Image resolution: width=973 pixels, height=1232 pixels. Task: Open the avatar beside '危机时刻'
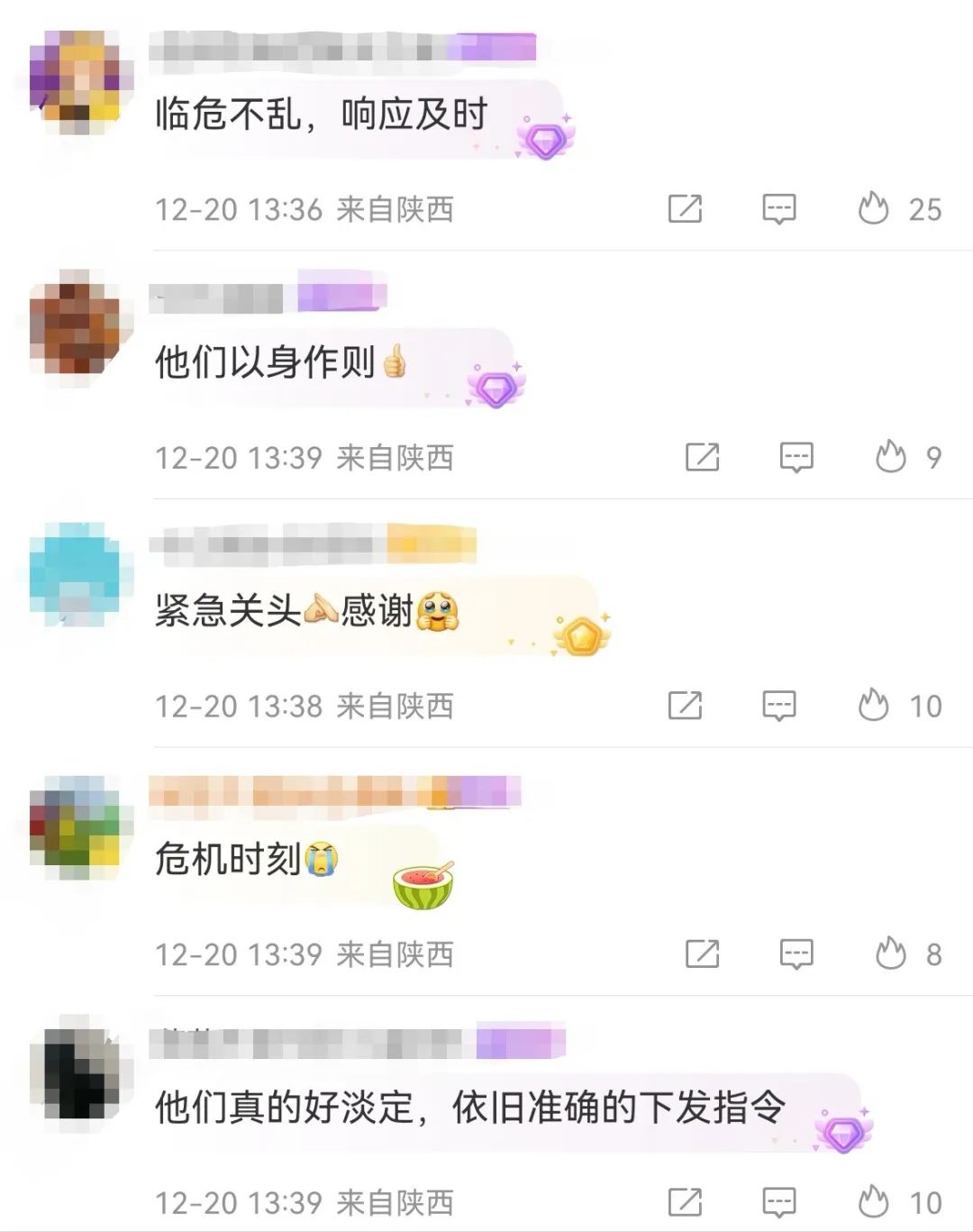[x=76, y=826]
